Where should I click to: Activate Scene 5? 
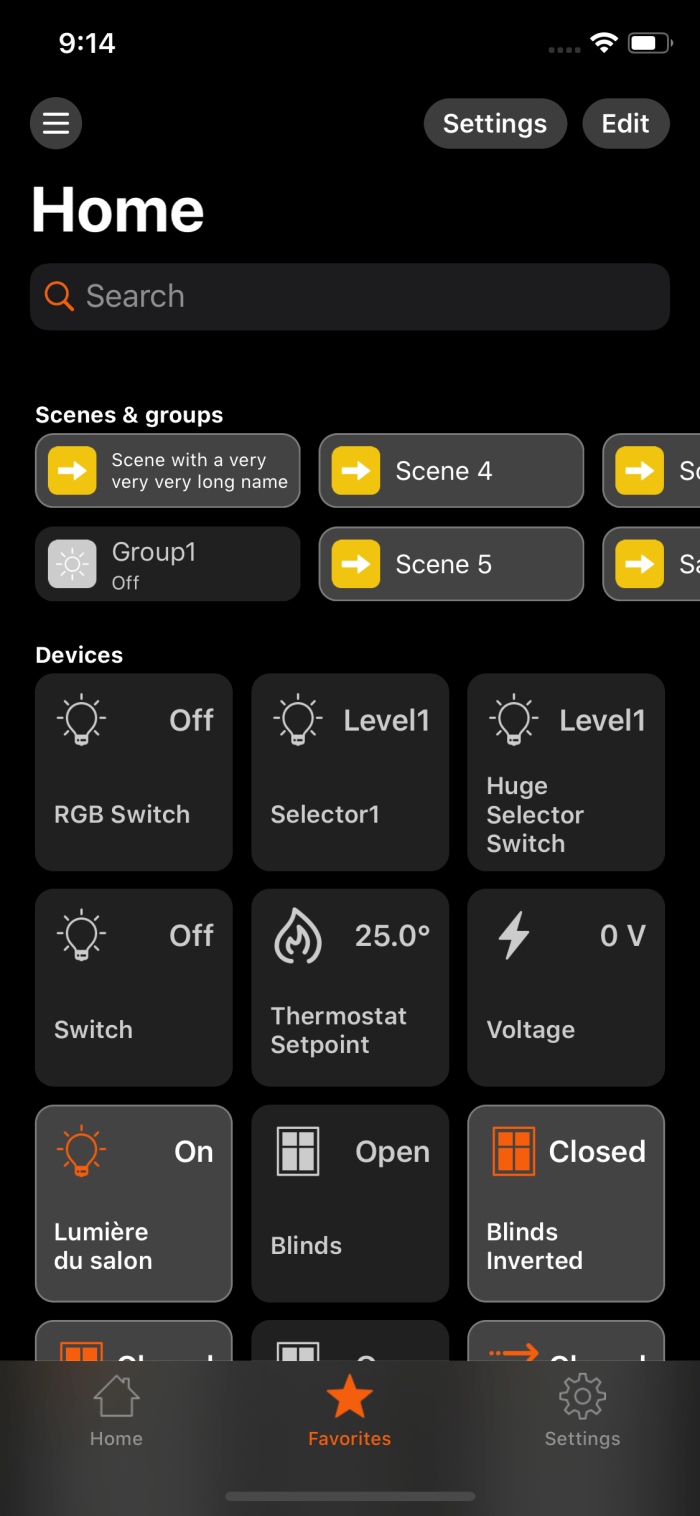(x=451, y=565)
